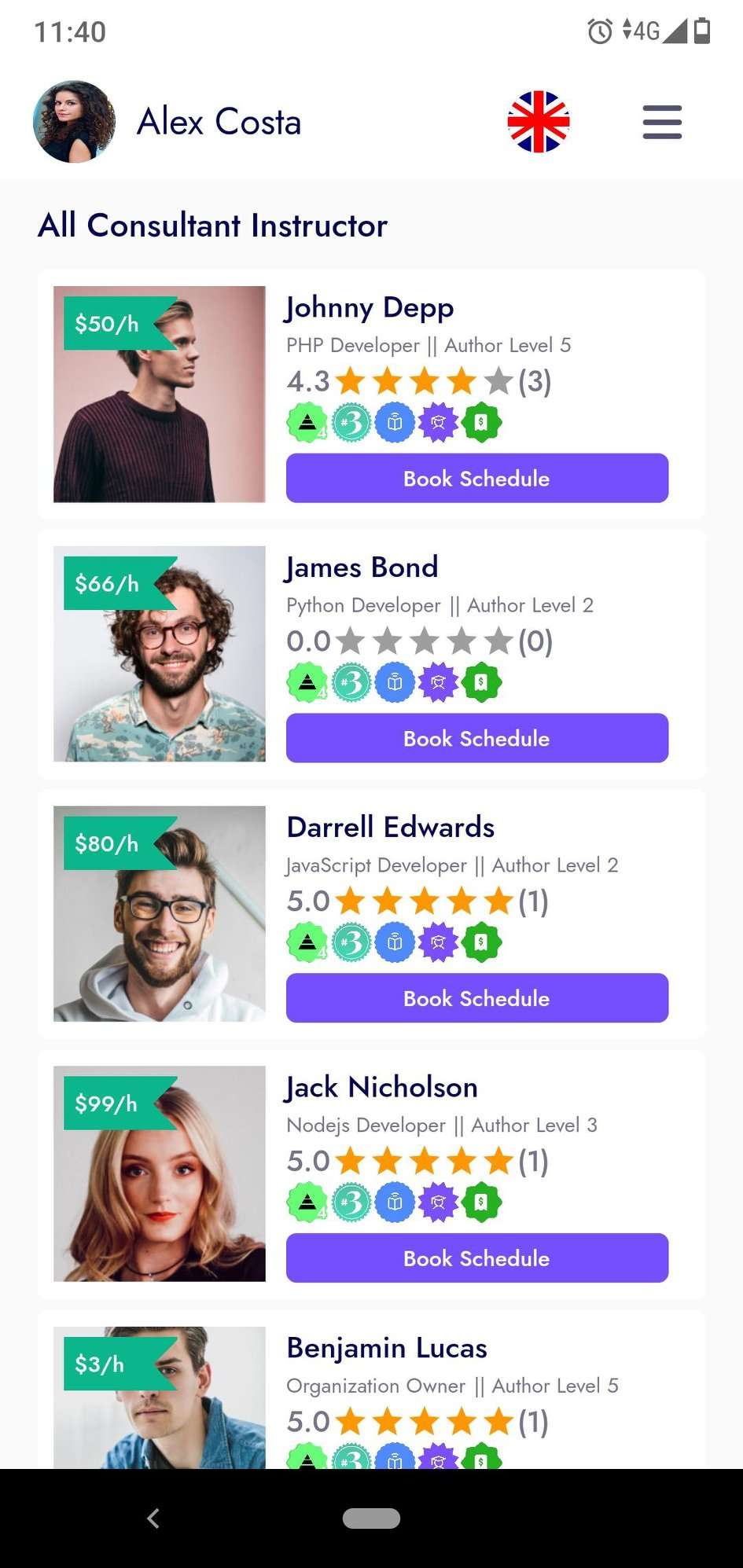Book a schedule with James Bond

pos(476,738)
